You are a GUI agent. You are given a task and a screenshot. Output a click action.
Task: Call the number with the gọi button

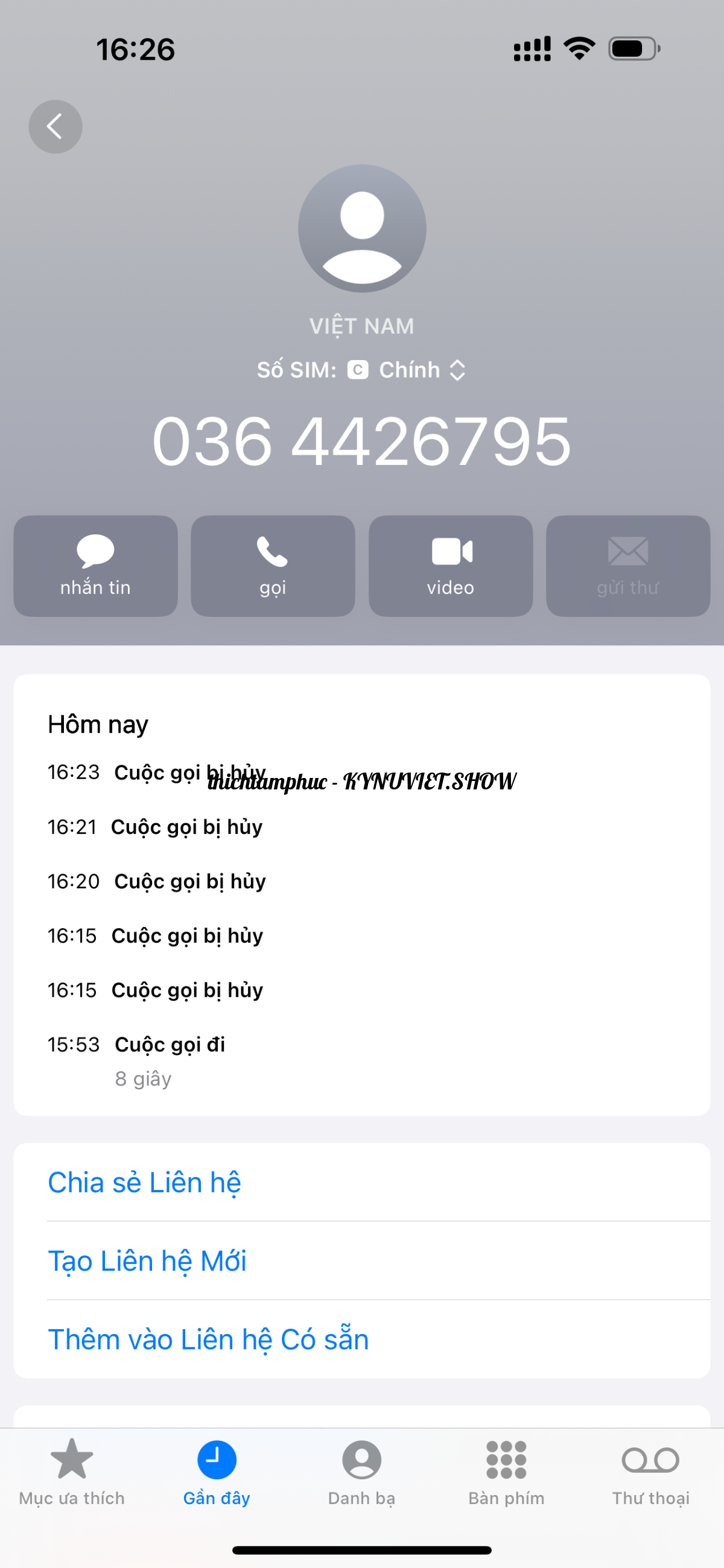pos(273,566)
